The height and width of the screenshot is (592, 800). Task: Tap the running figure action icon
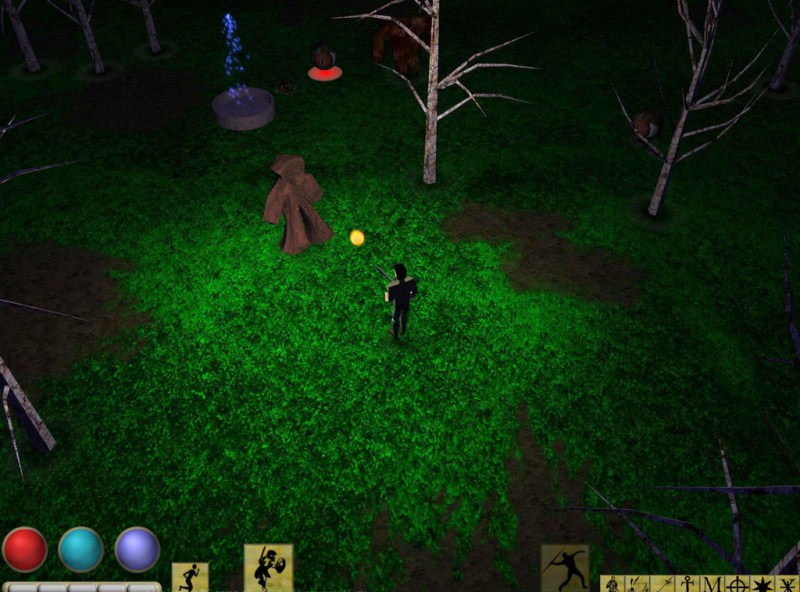190,577
